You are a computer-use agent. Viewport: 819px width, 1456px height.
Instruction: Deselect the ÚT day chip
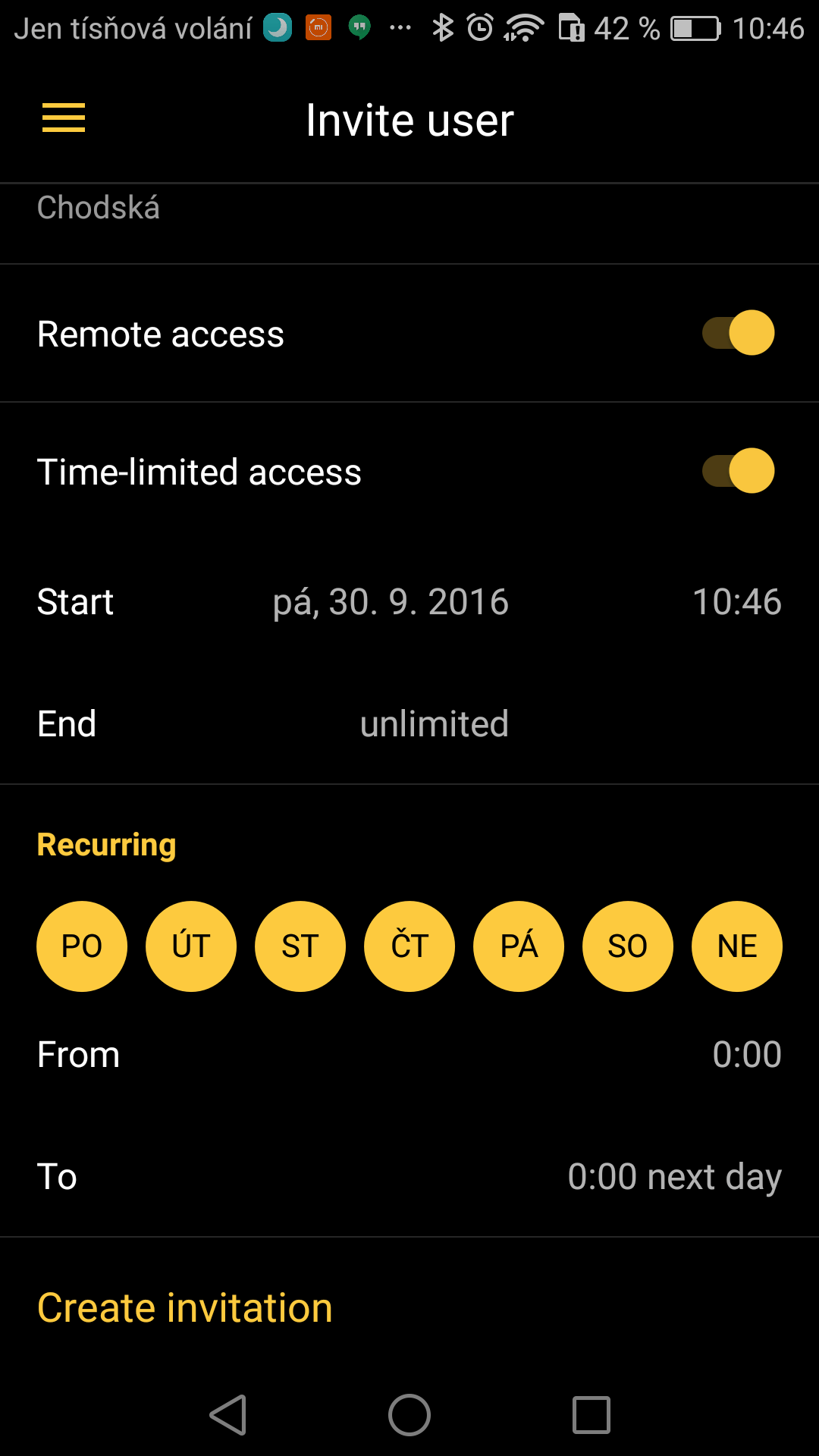[191, 946]
